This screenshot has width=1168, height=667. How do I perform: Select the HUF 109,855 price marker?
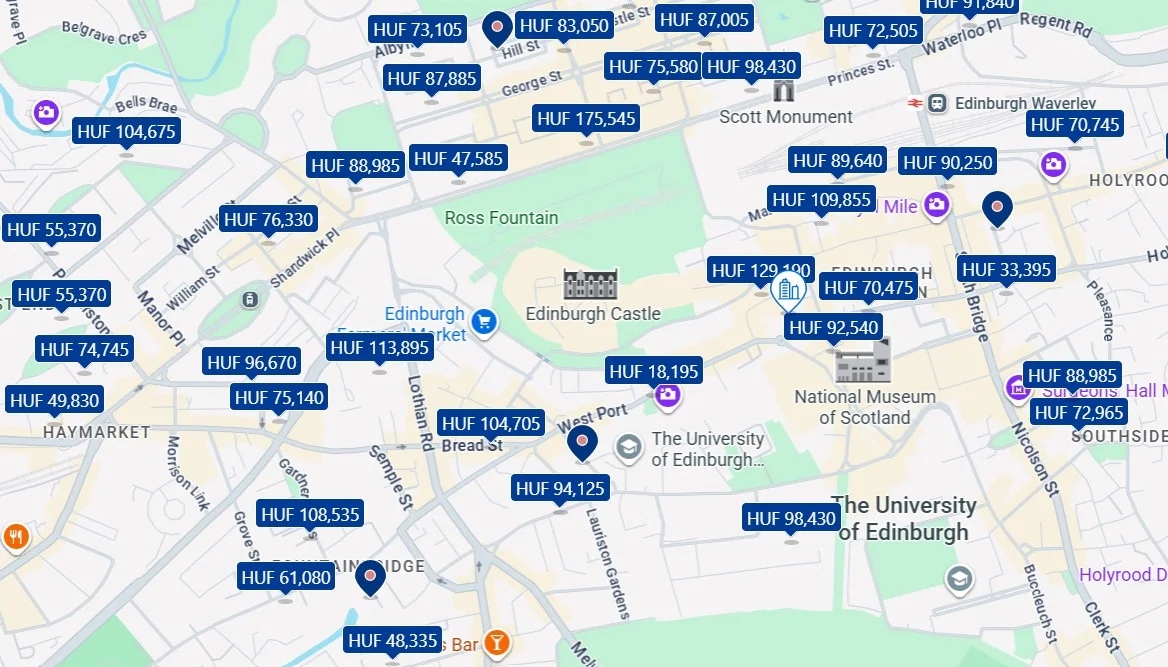coord(821,200)
